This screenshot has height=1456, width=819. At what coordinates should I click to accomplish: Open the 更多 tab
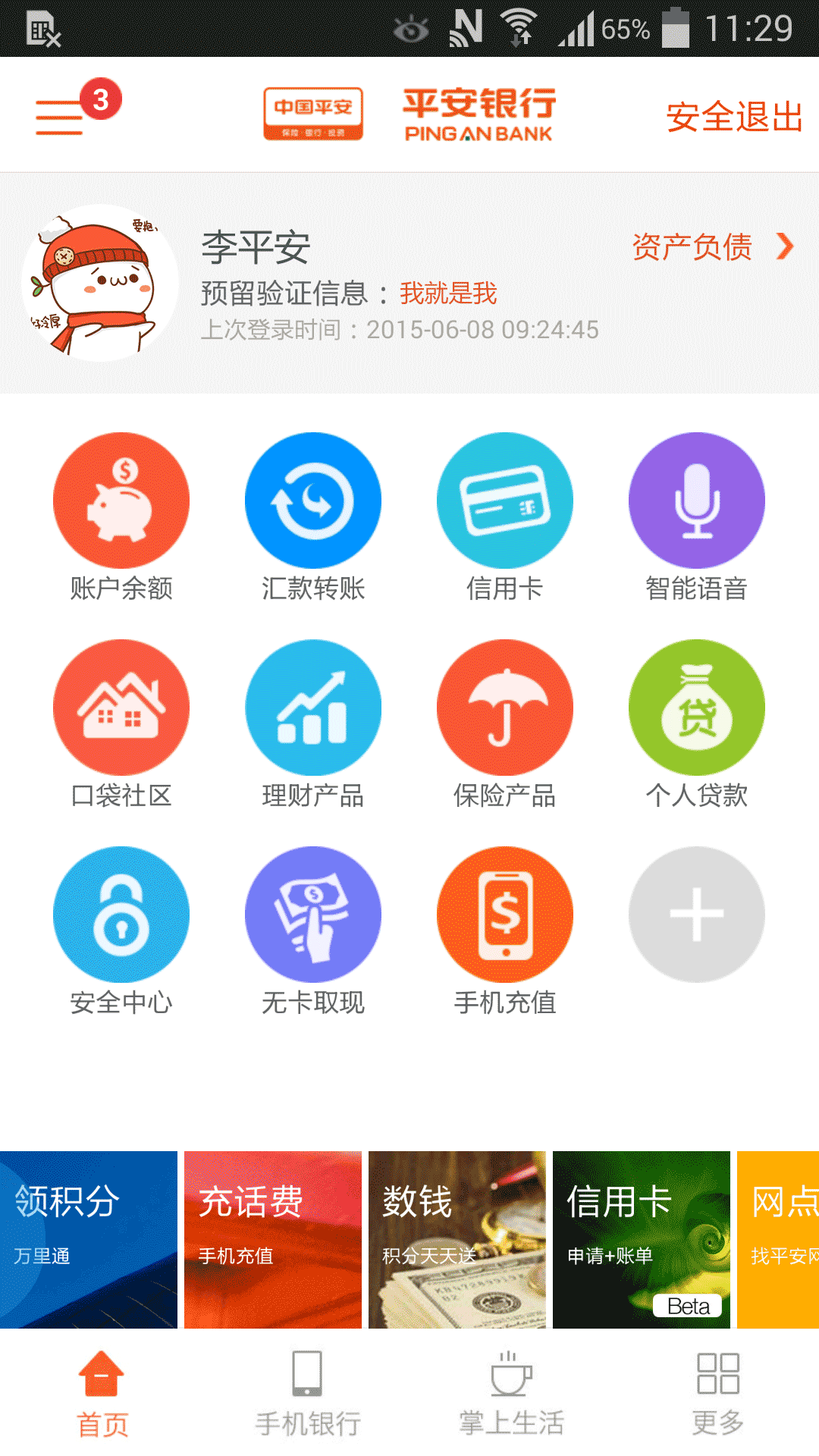(x=717, y=1393)
